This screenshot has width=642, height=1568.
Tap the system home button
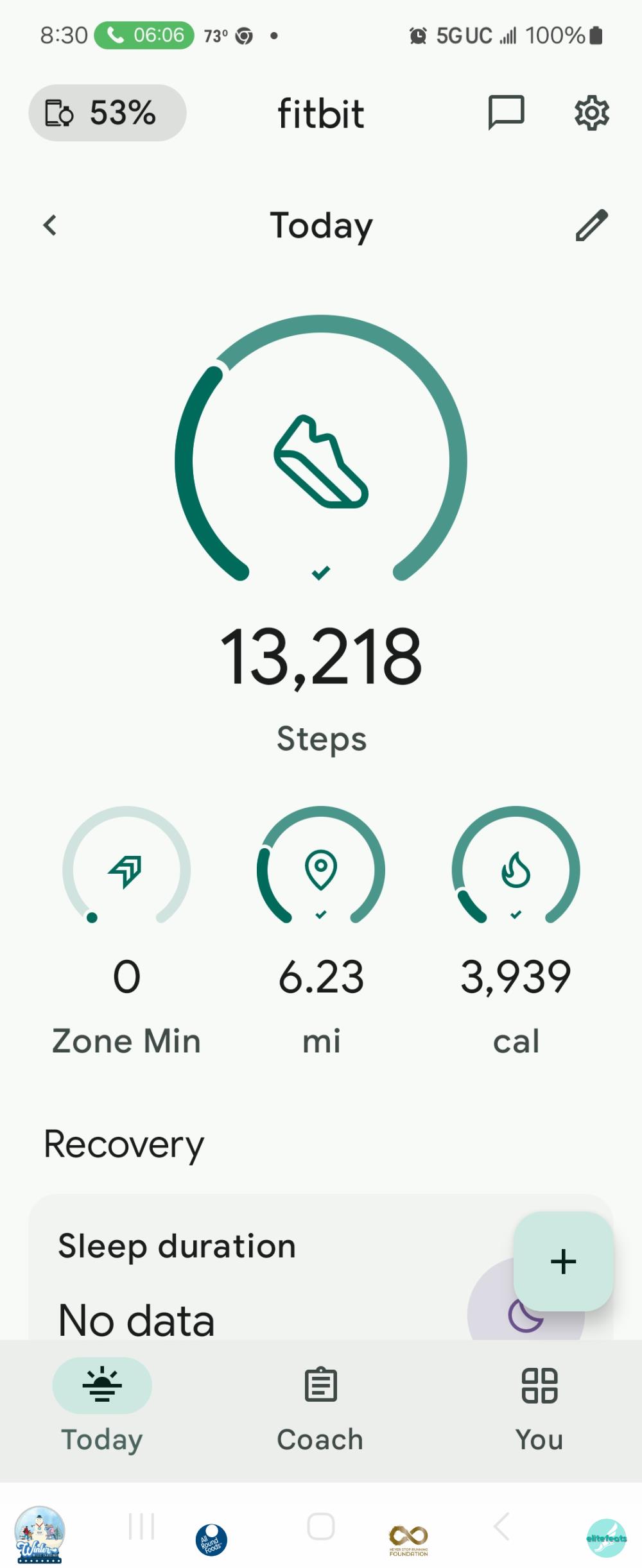(x=321, y=1526)
